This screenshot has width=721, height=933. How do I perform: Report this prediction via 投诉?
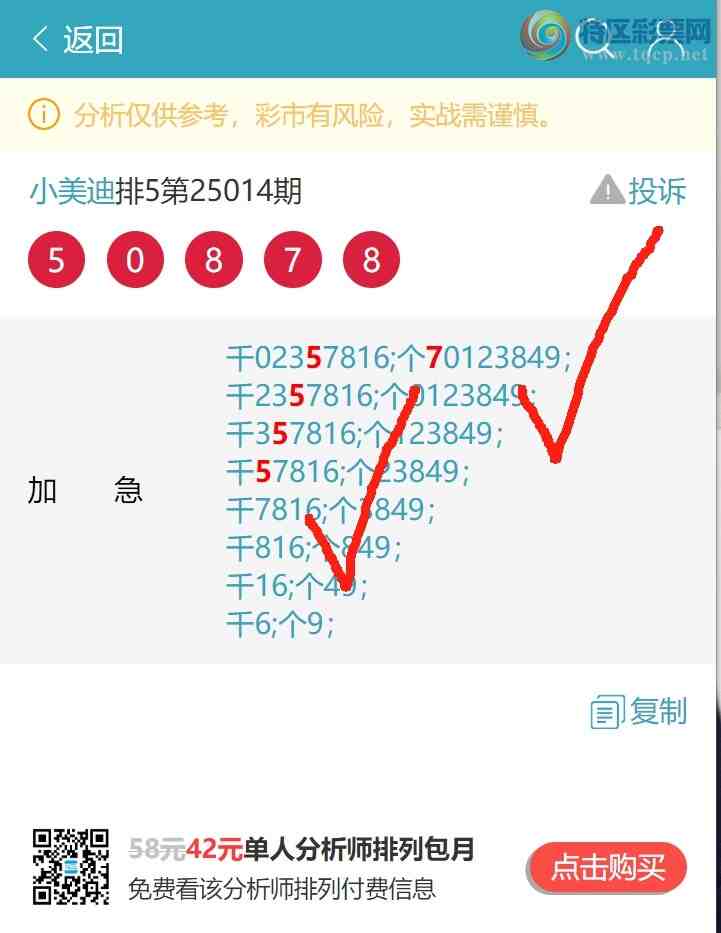(x=639, y=190)
